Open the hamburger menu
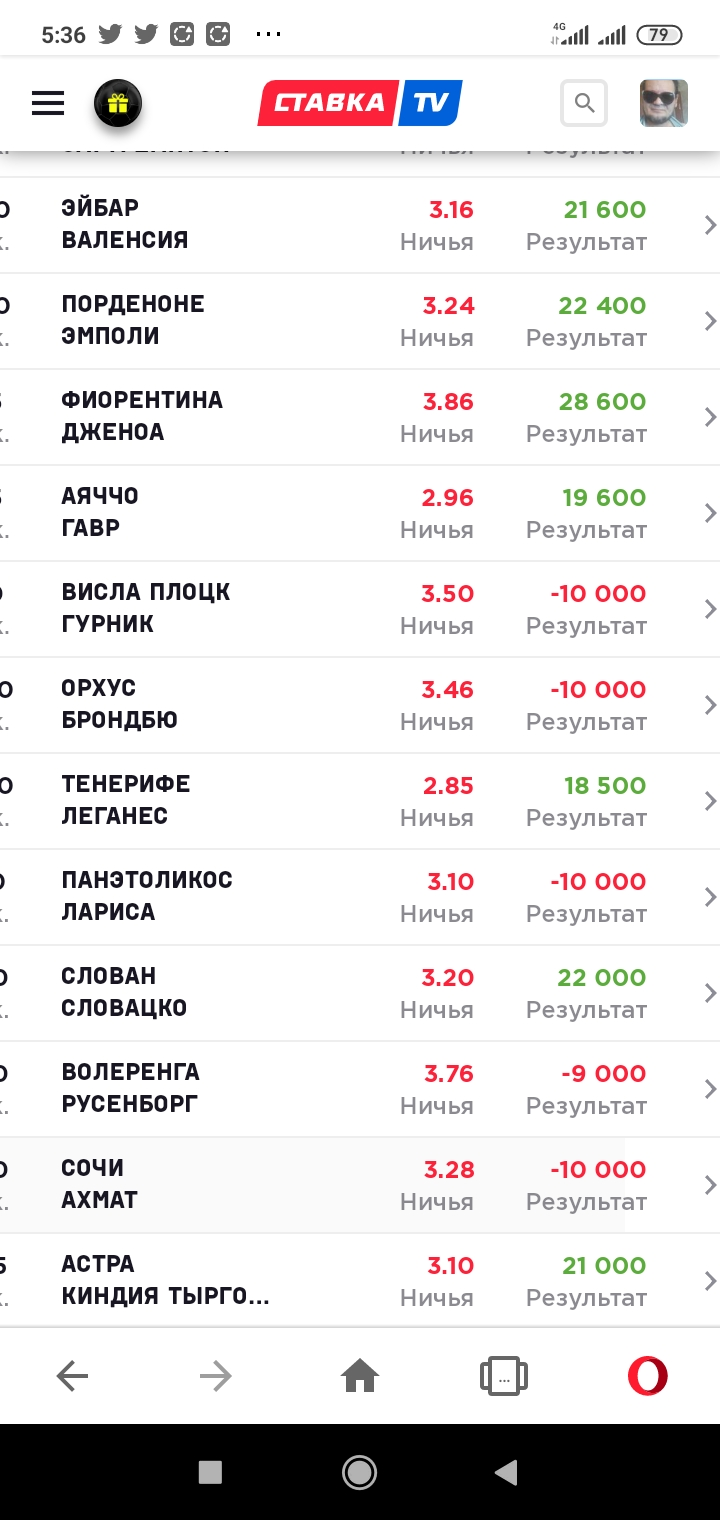Viewport: 720px width, 1520px height. pyautogui.click(x=48, y=103)
